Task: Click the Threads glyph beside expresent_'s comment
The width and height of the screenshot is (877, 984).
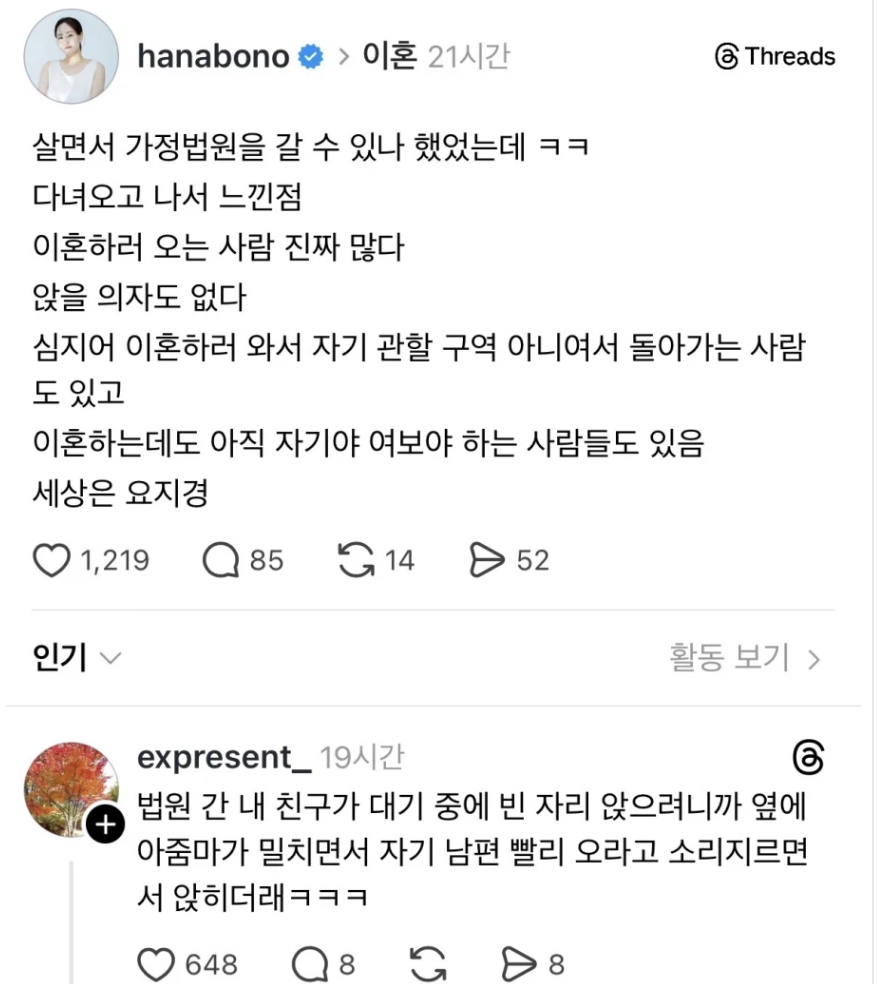Action: [811, 759]
